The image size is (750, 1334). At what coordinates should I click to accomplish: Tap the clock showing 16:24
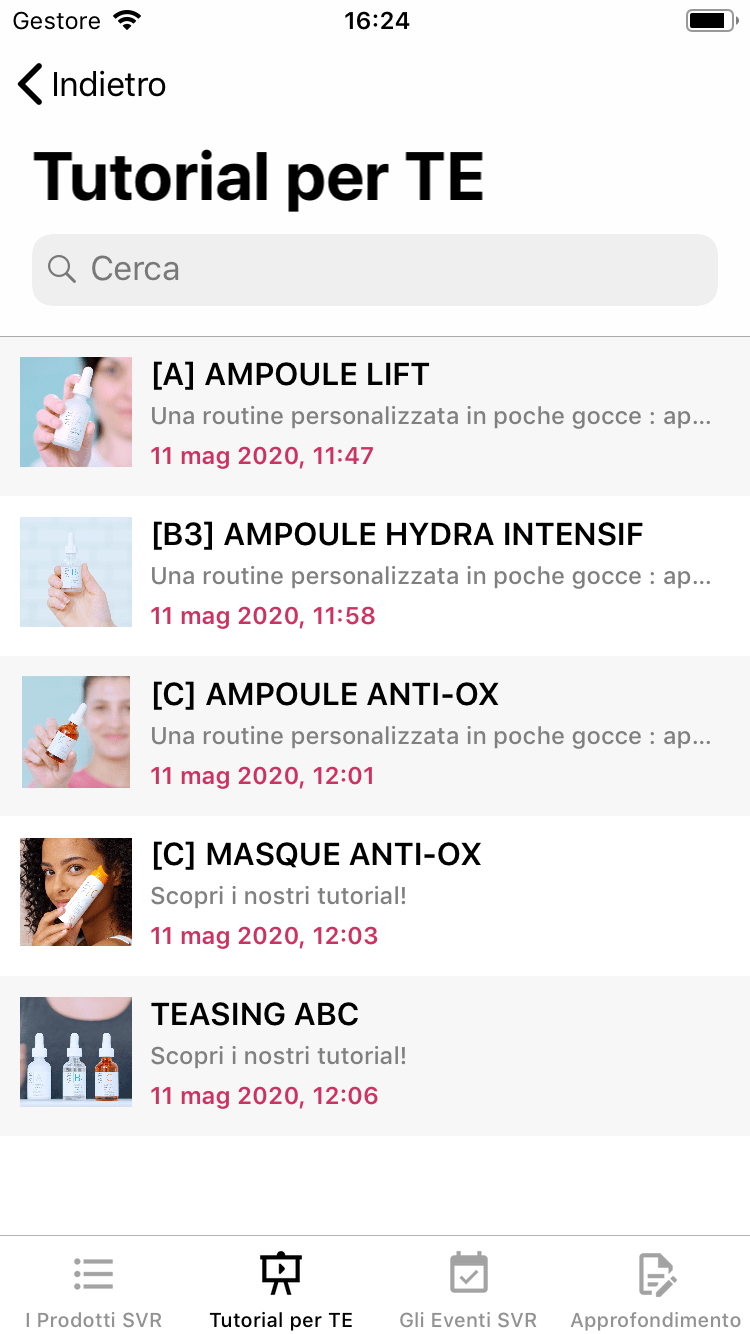pos(375,20)
